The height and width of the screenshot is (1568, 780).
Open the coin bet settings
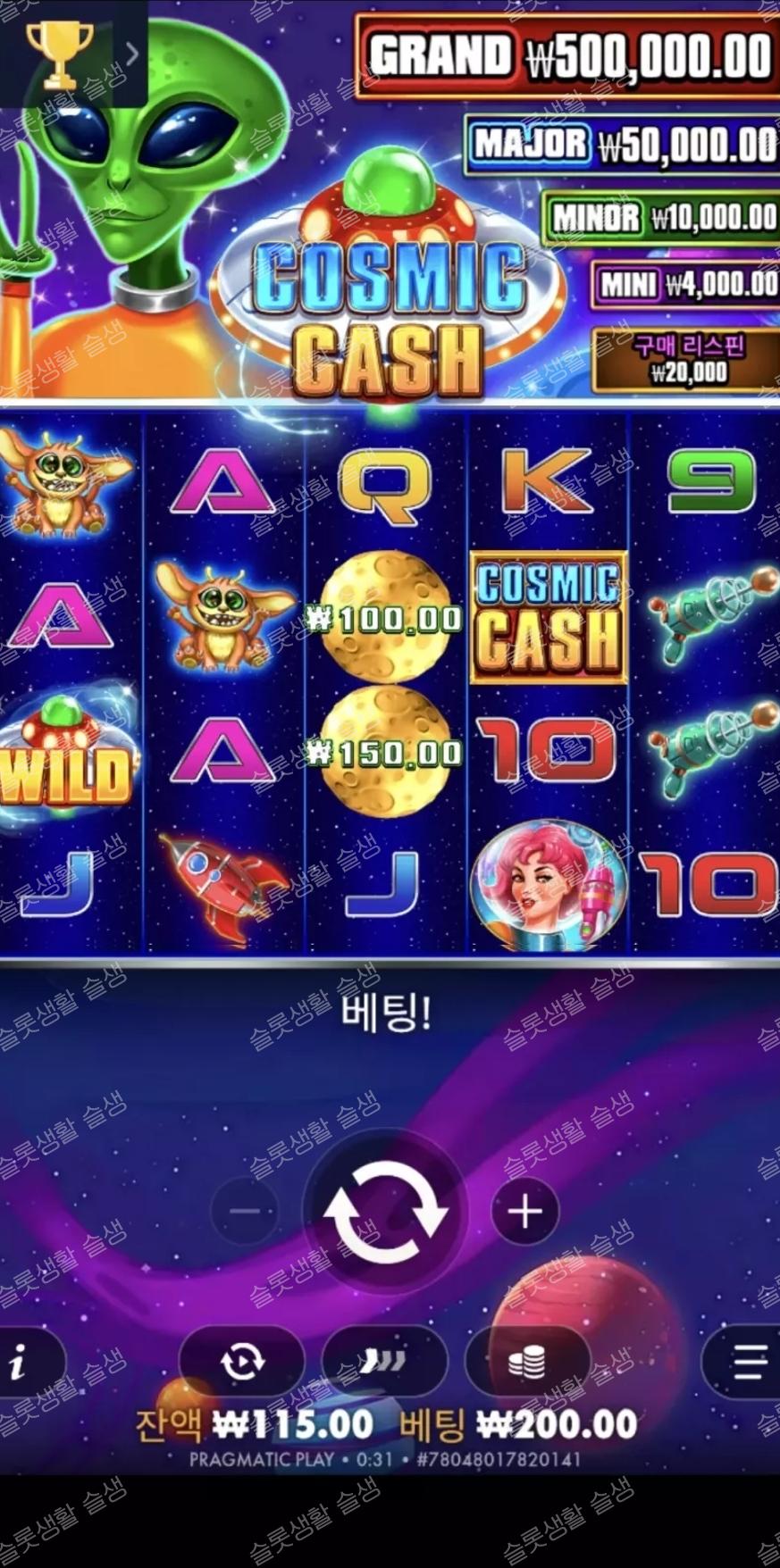528,1363
